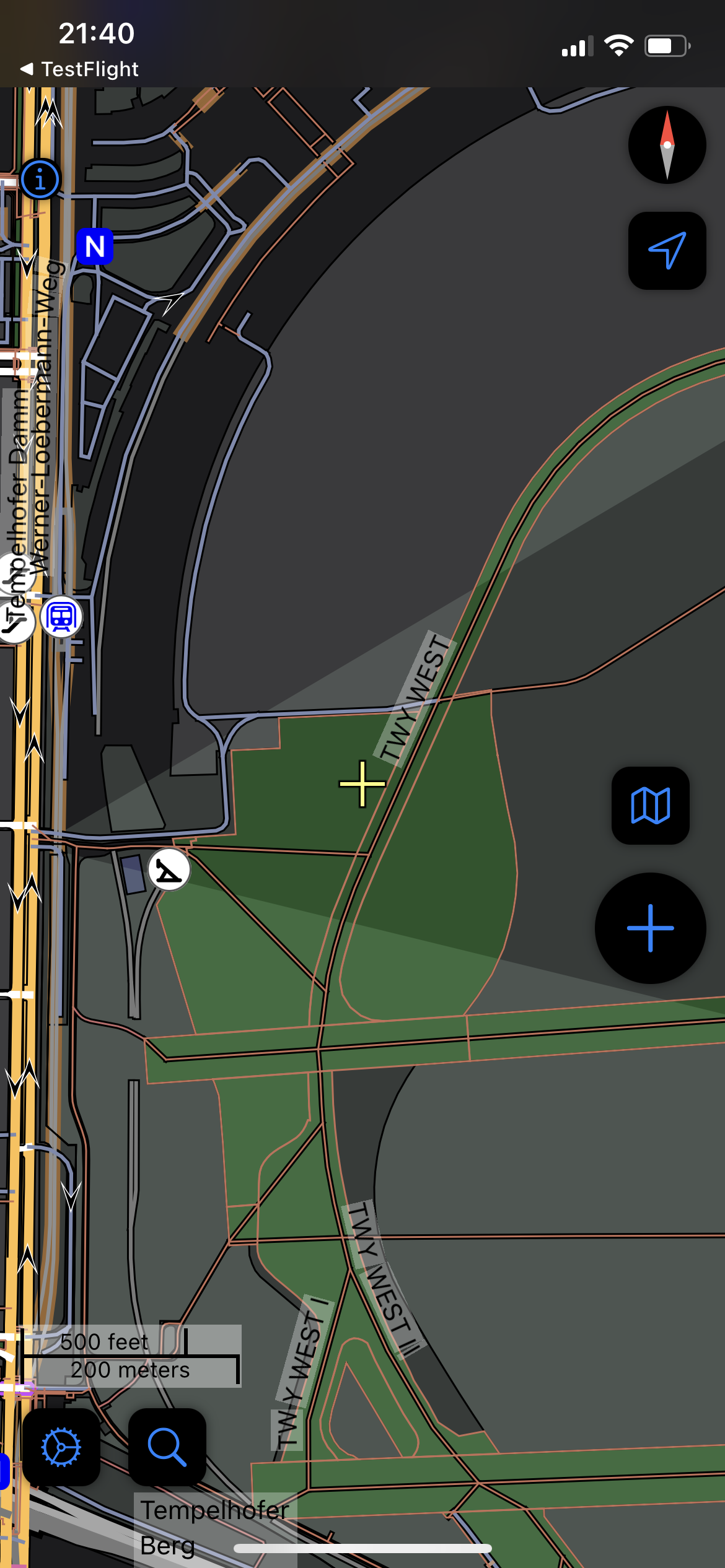Return to TestFlight app

79,69
